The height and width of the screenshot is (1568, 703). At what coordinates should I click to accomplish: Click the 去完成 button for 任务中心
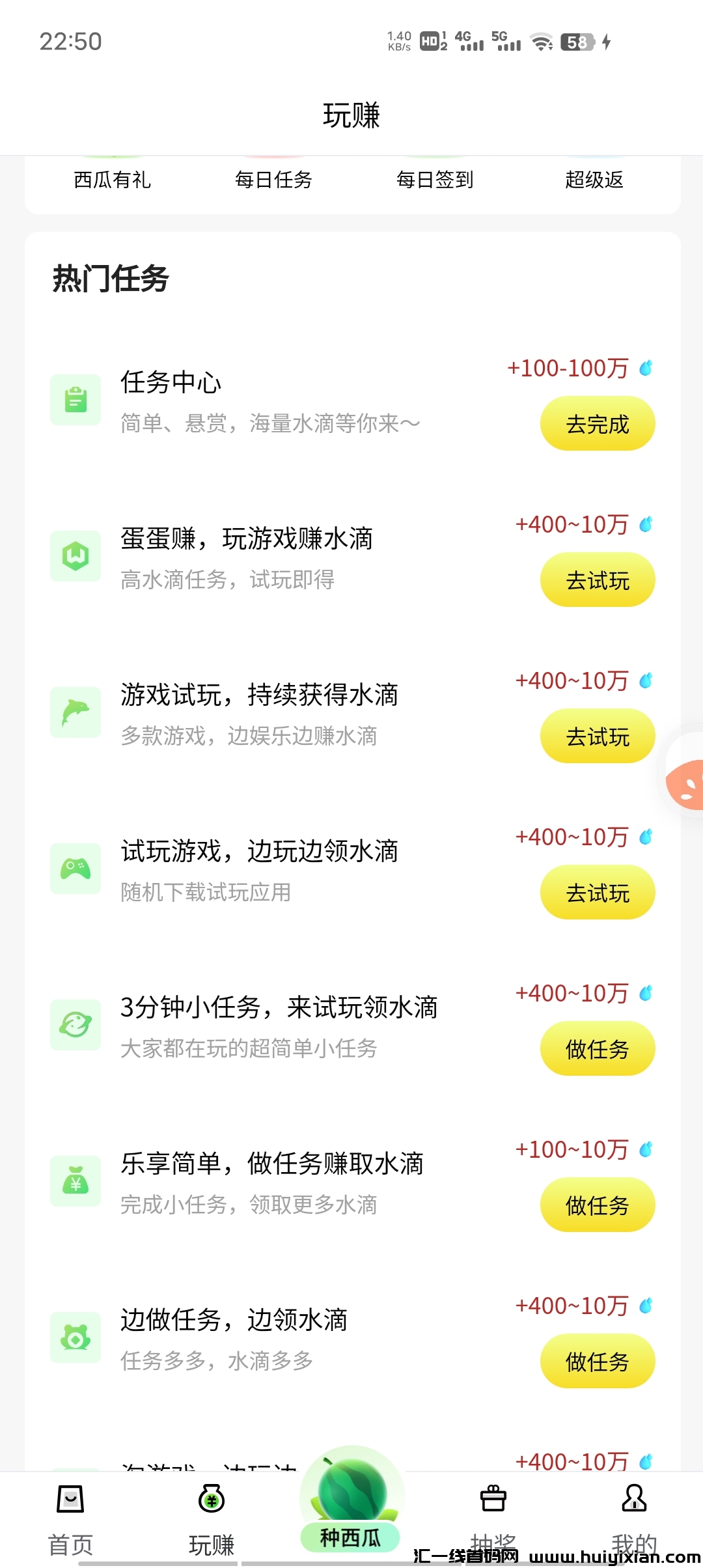pos(596,423)
